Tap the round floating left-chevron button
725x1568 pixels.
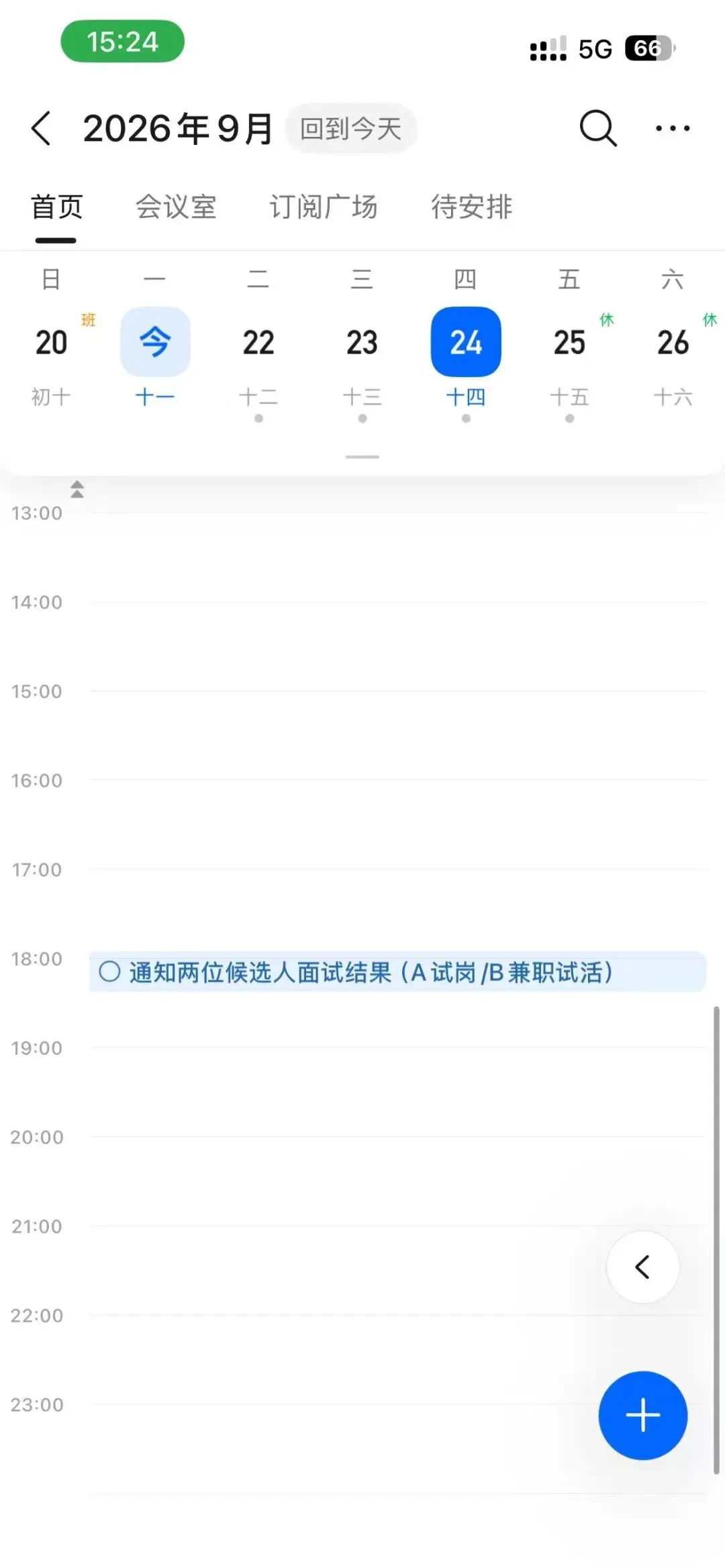(x=642, y=1267)
